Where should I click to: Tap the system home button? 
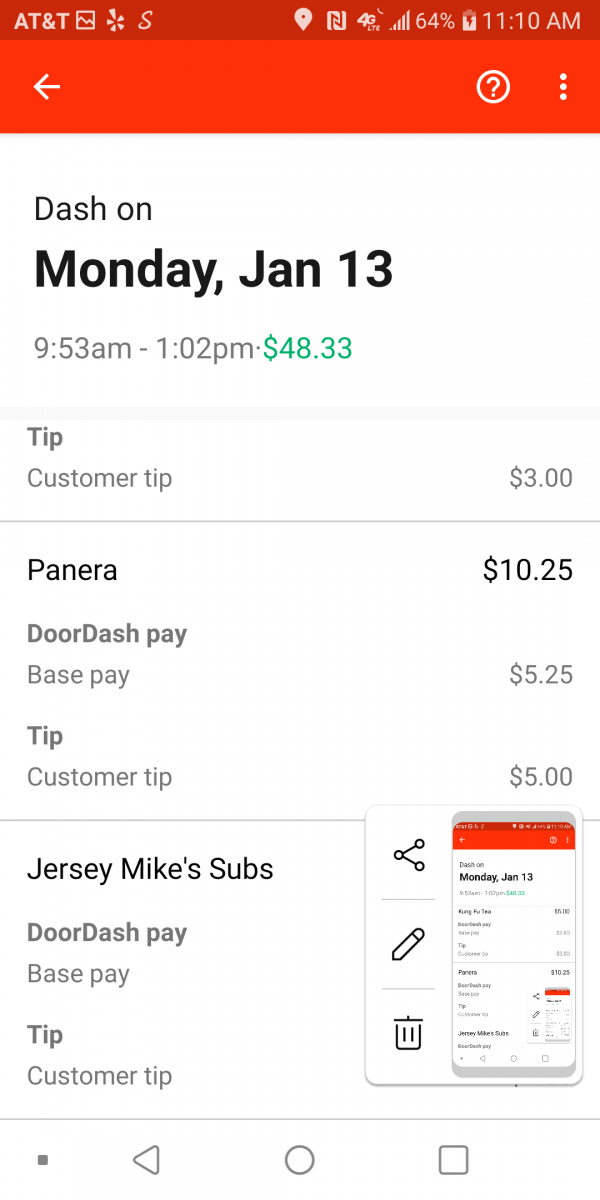point(299,1160)
